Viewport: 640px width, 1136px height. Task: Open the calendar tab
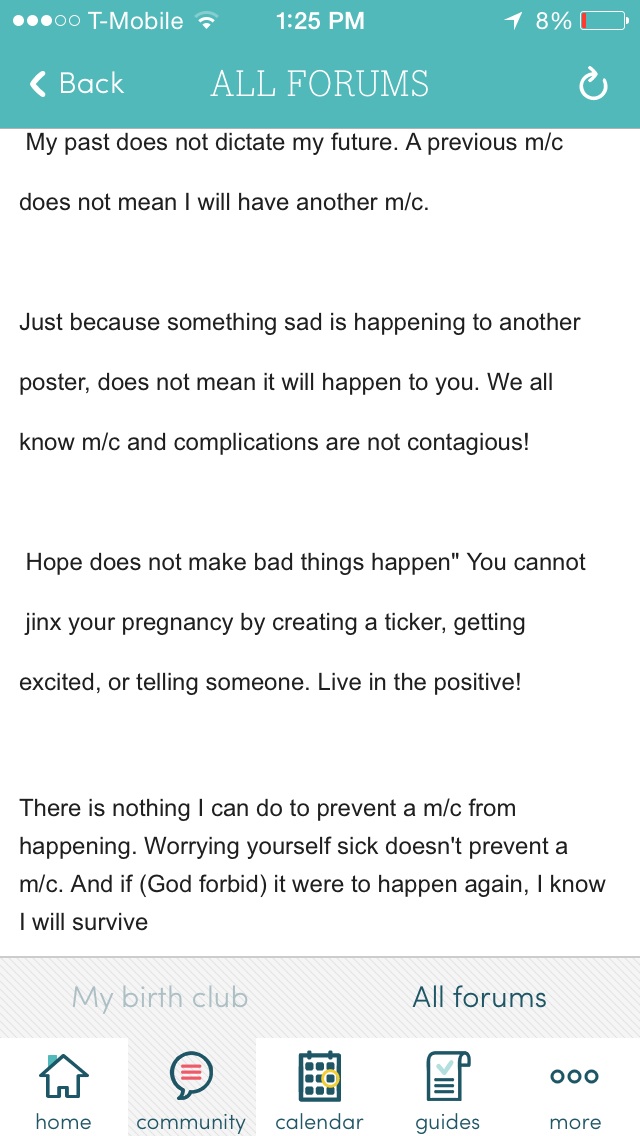click(319, 1090)
